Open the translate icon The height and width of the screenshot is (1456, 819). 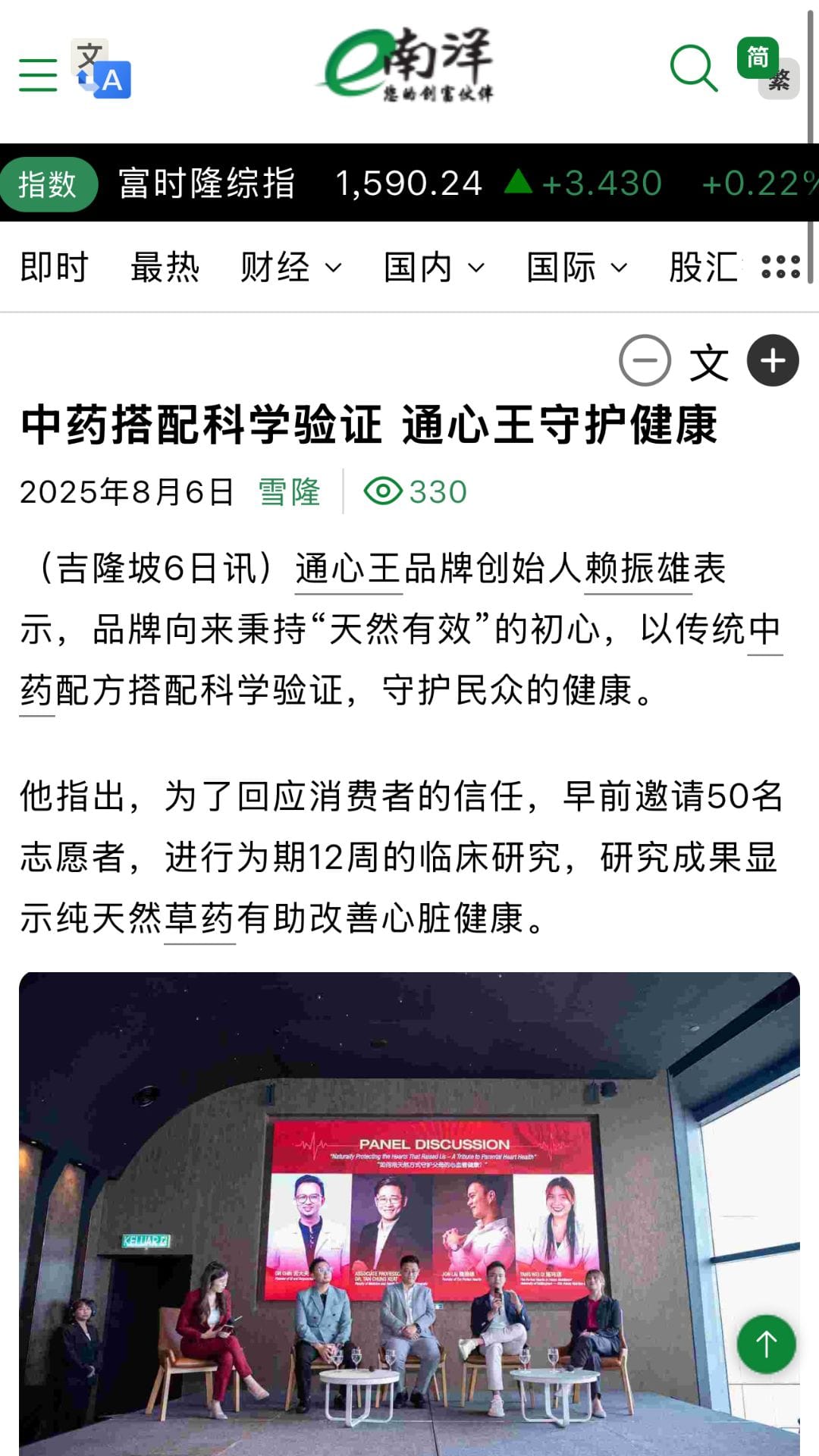(x=102, y=70)
